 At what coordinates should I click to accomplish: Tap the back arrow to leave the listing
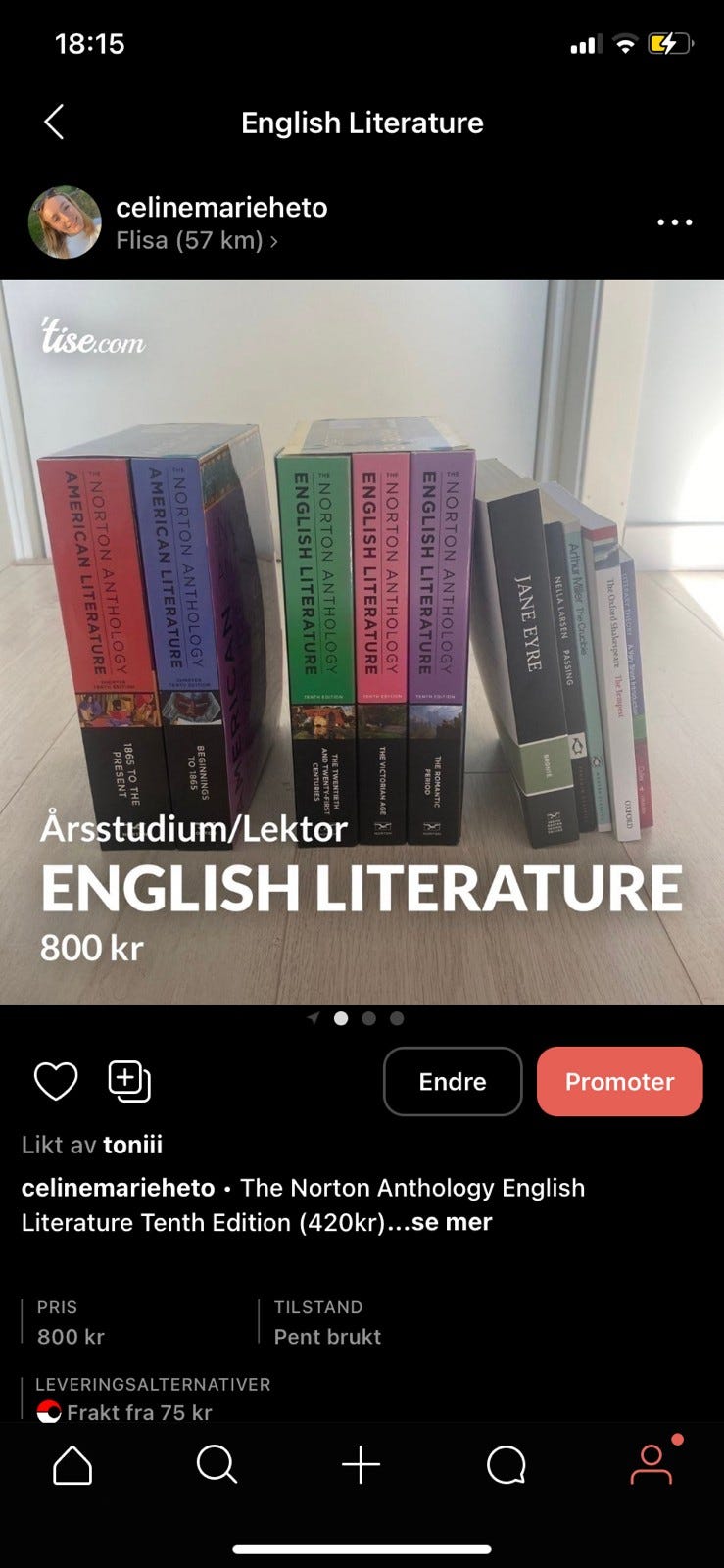(x=54, y=122)
